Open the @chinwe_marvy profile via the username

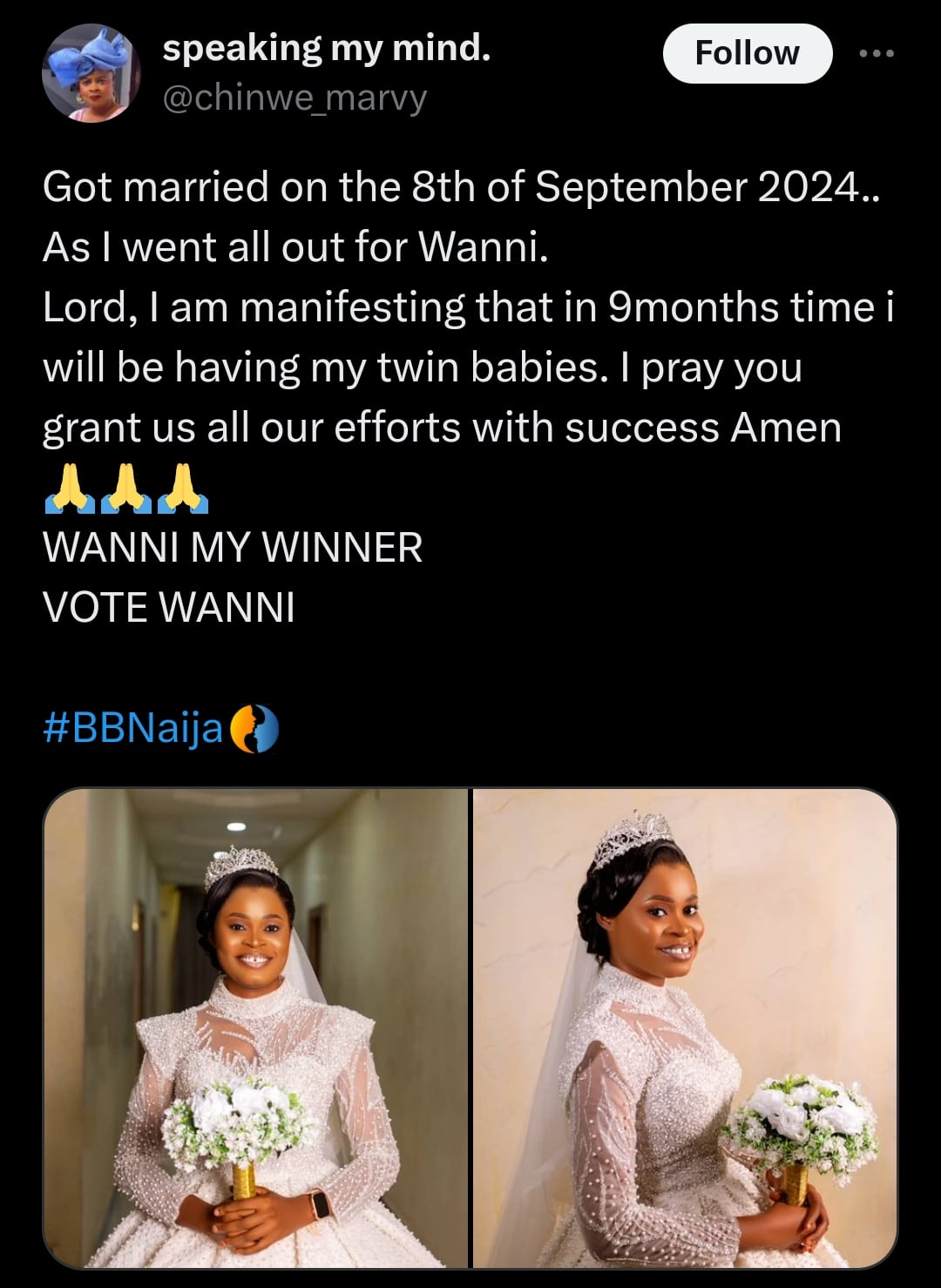tap(294, 98)
